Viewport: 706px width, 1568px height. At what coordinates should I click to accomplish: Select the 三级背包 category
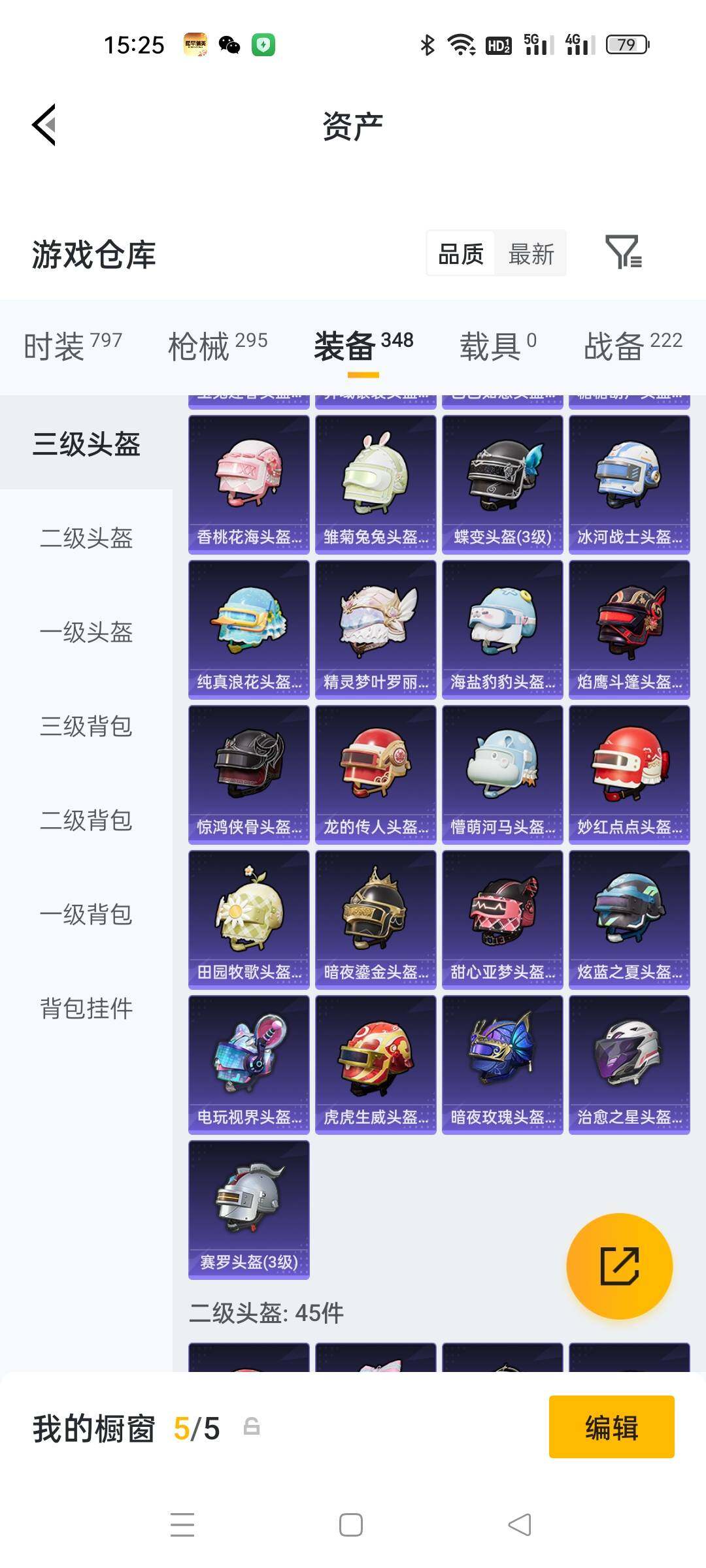[86, 727]
